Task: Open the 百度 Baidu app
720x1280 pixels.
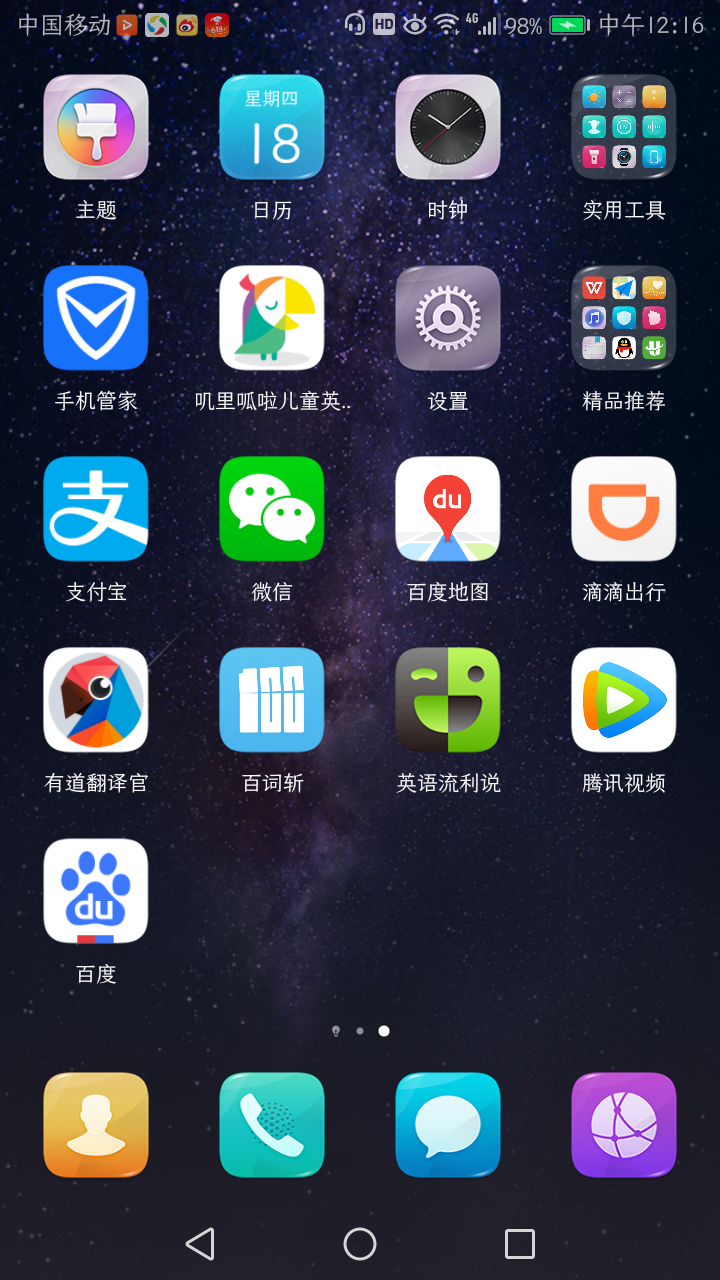Action: click(x=96, y=891)
